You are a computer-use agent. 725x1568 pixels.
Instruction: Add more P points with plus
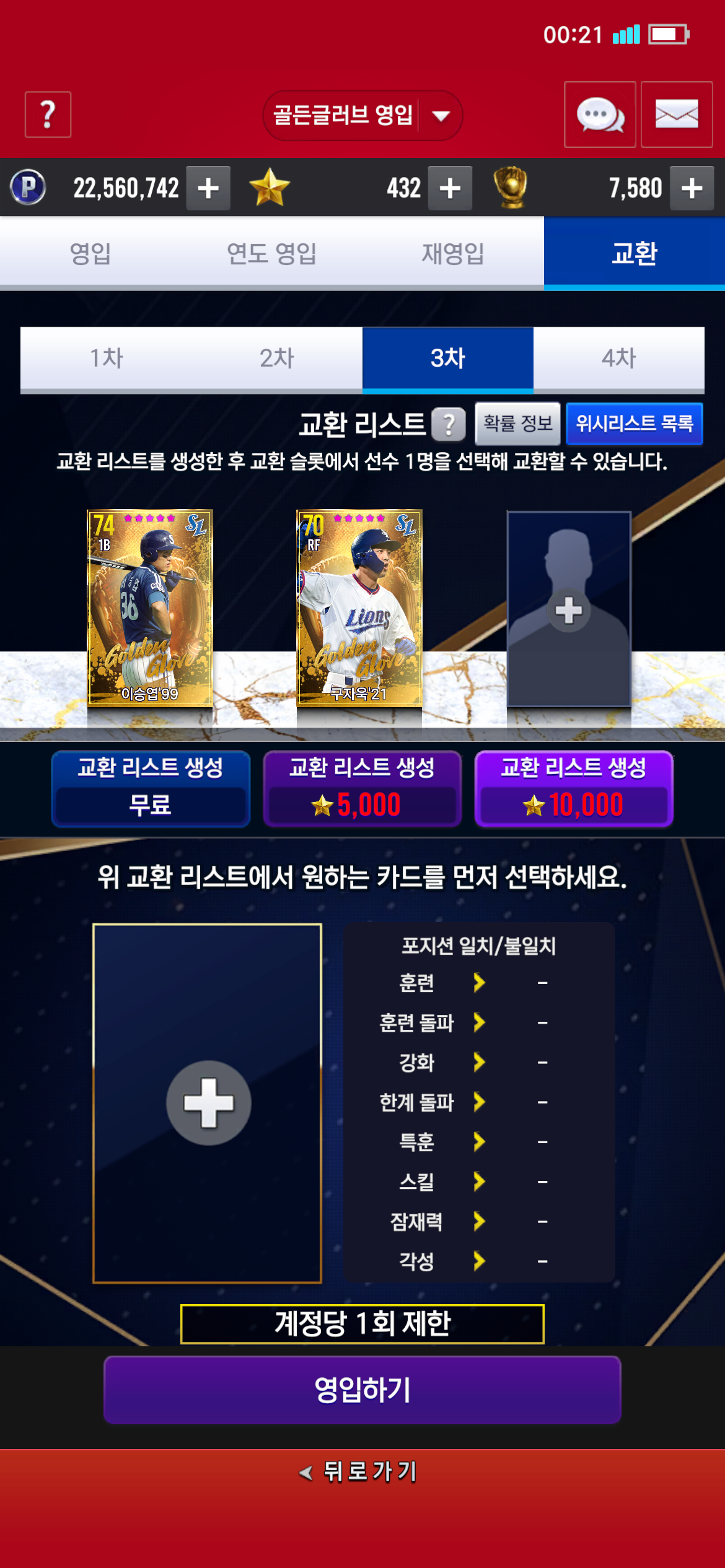tap(208, 188)
